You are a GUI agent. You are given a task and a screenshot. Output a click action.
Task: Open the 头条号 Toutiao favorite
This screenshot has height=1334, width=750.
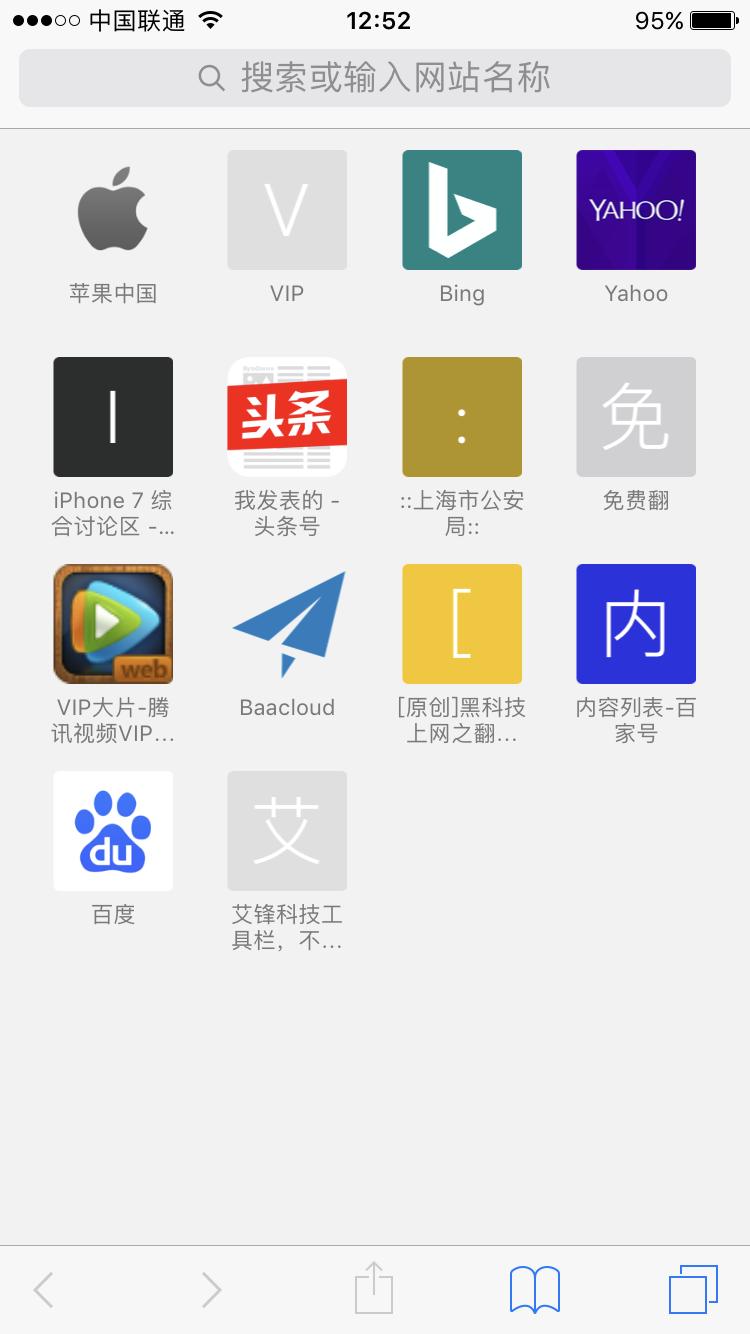(287, 417)
